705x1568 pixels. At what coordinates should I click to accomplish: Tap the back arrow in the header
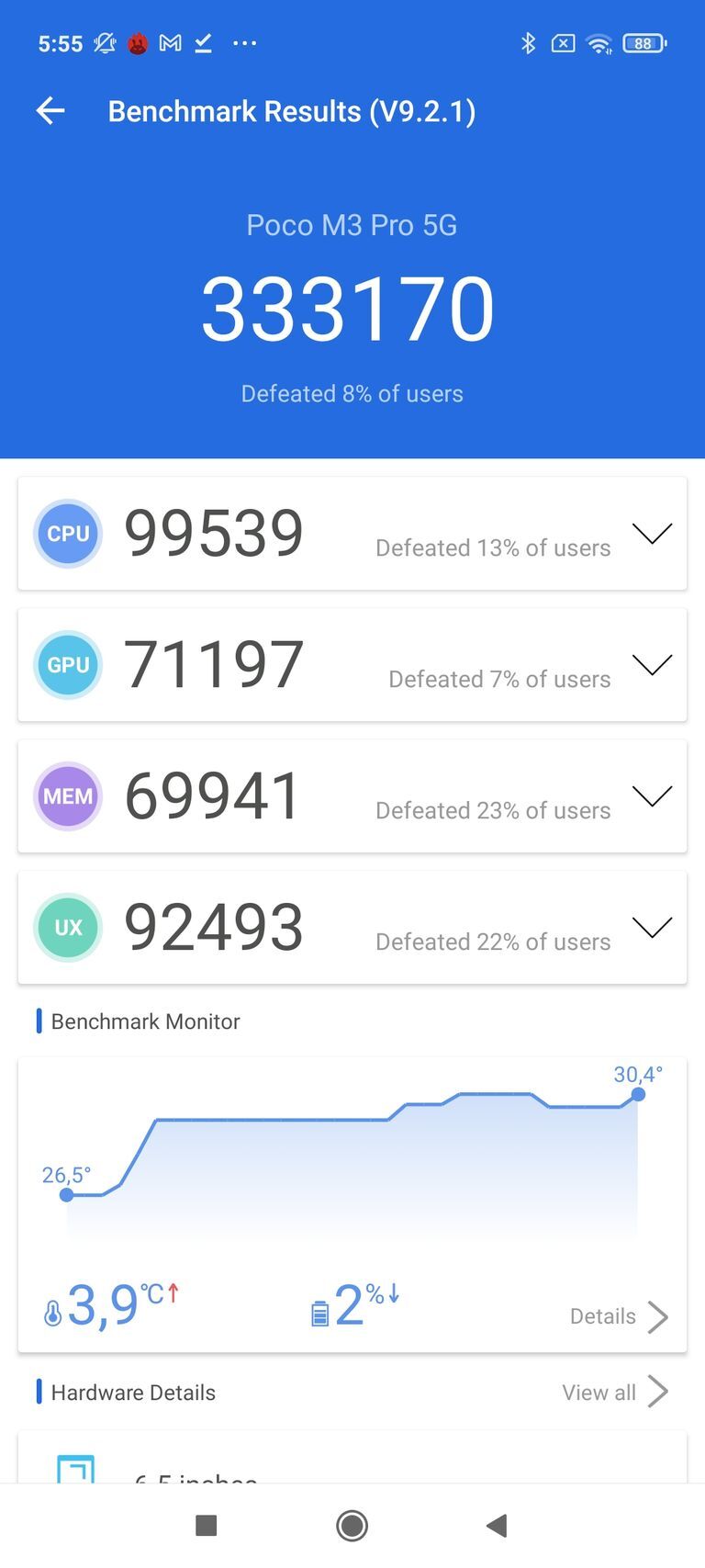[x=50, y=110]
